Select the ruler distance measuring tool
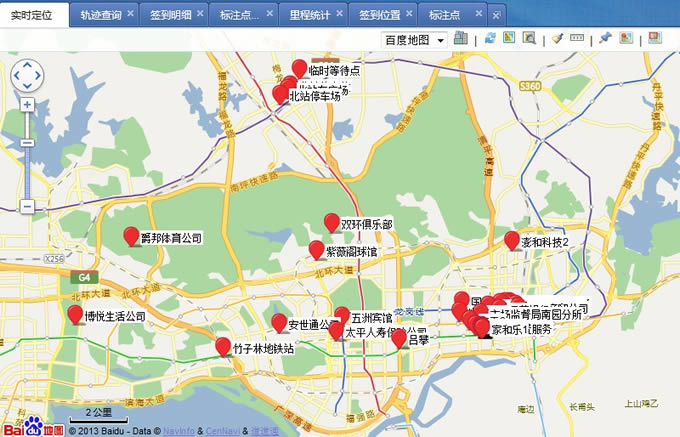The image size is (680, 437). click(x=576, y=38)
